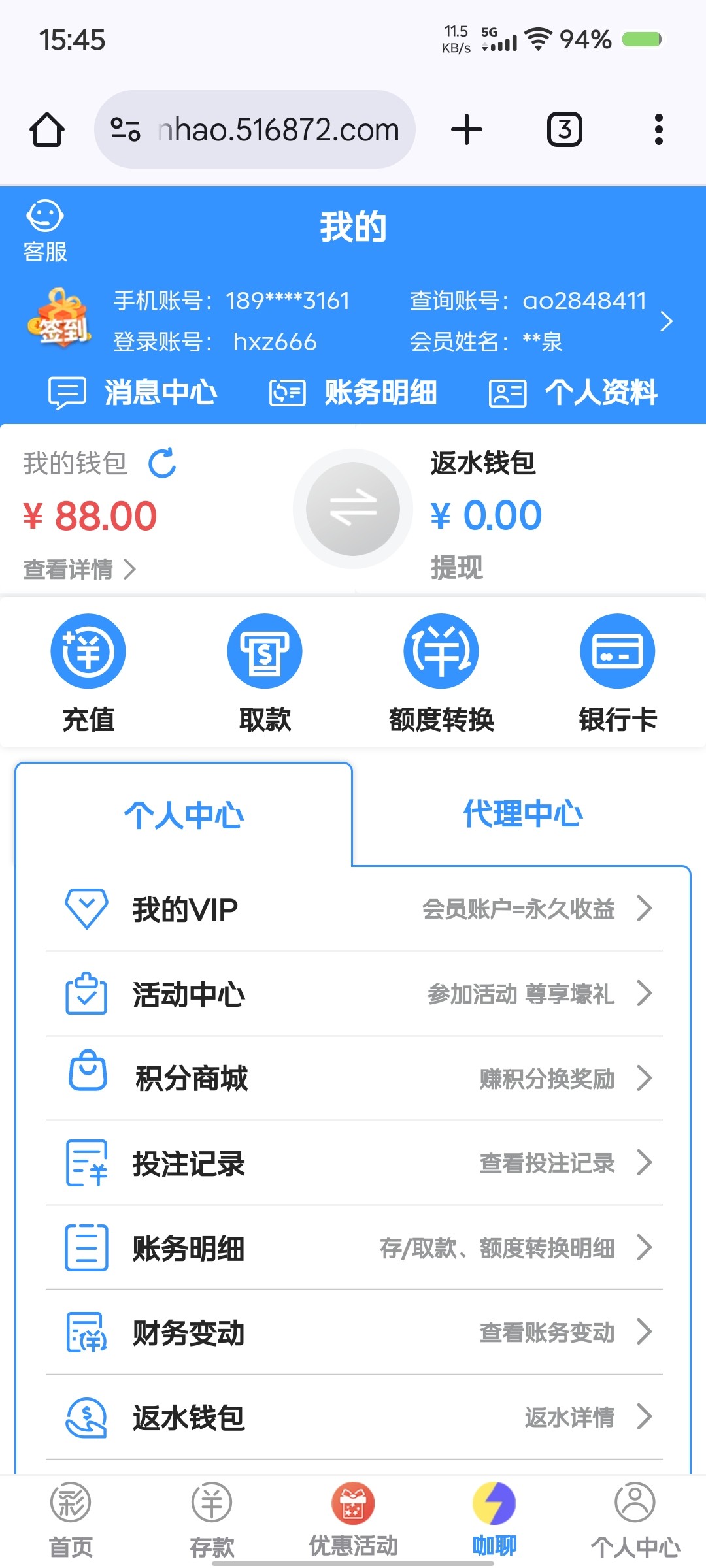Image resolution: width=706 pixels, height=1568 pixels.
Task: Open browser overflow menu
Action: pos(658,129)
